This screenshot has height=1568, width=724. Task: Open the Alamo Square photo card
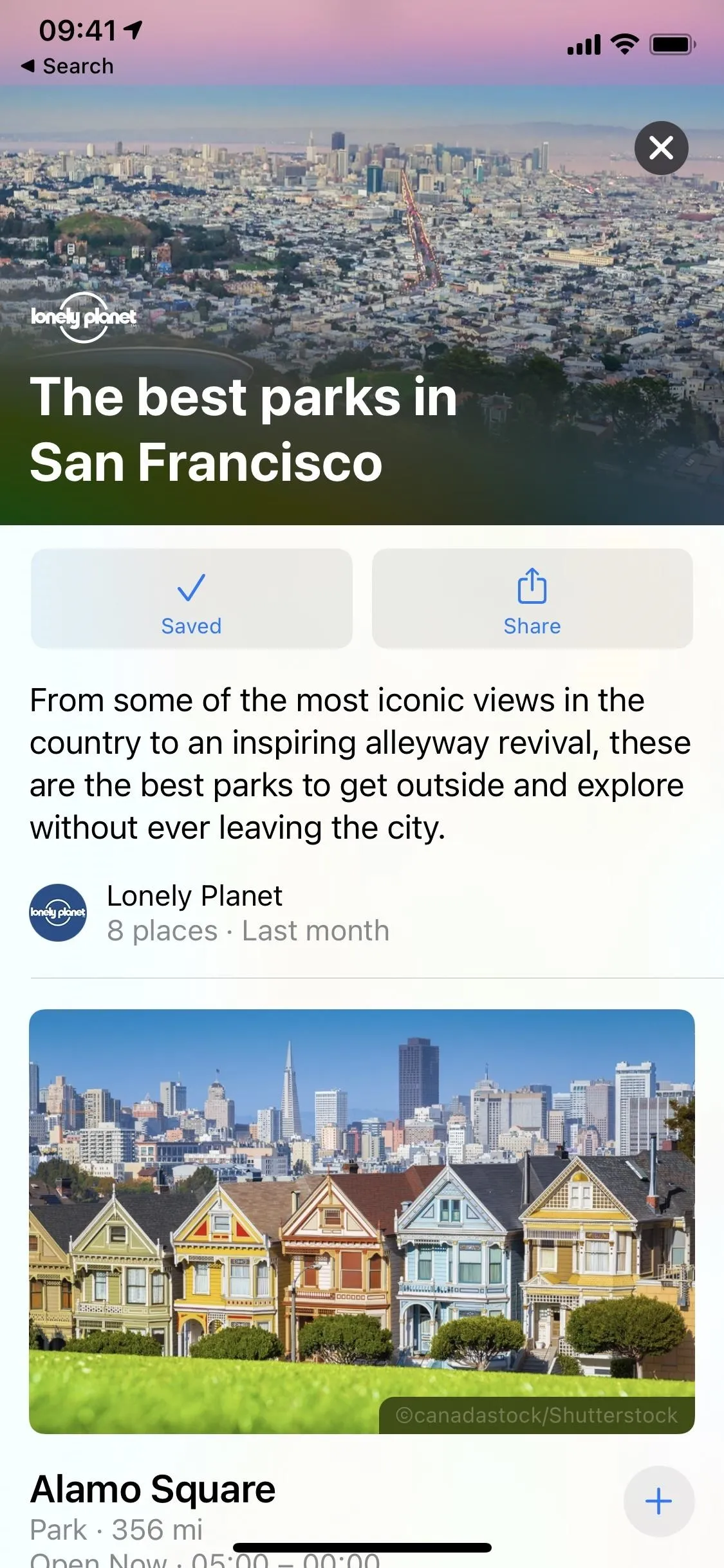point(362,1222)
